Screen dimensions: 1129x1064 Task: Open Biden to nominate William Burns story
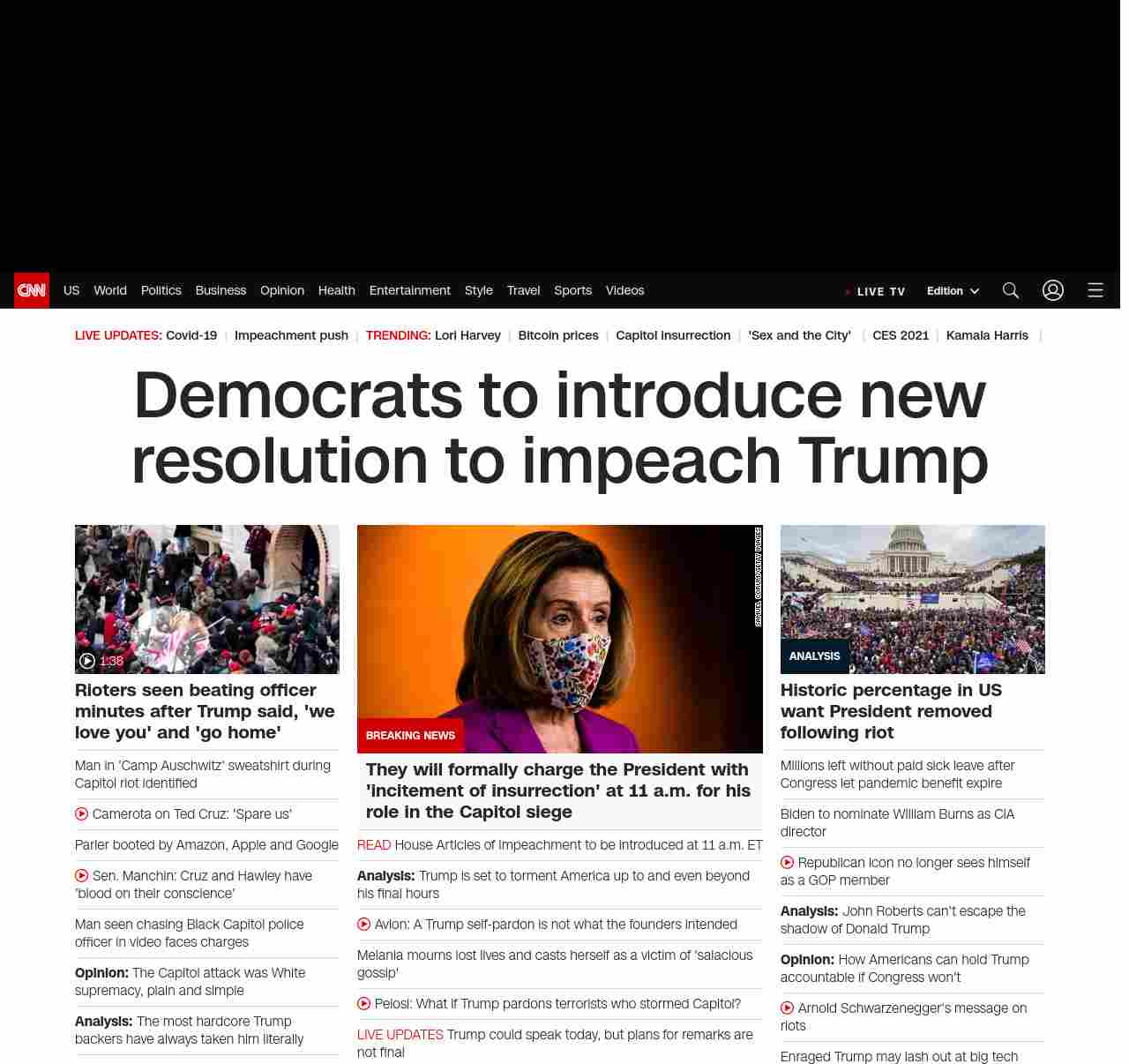click(x=897, y=822)
